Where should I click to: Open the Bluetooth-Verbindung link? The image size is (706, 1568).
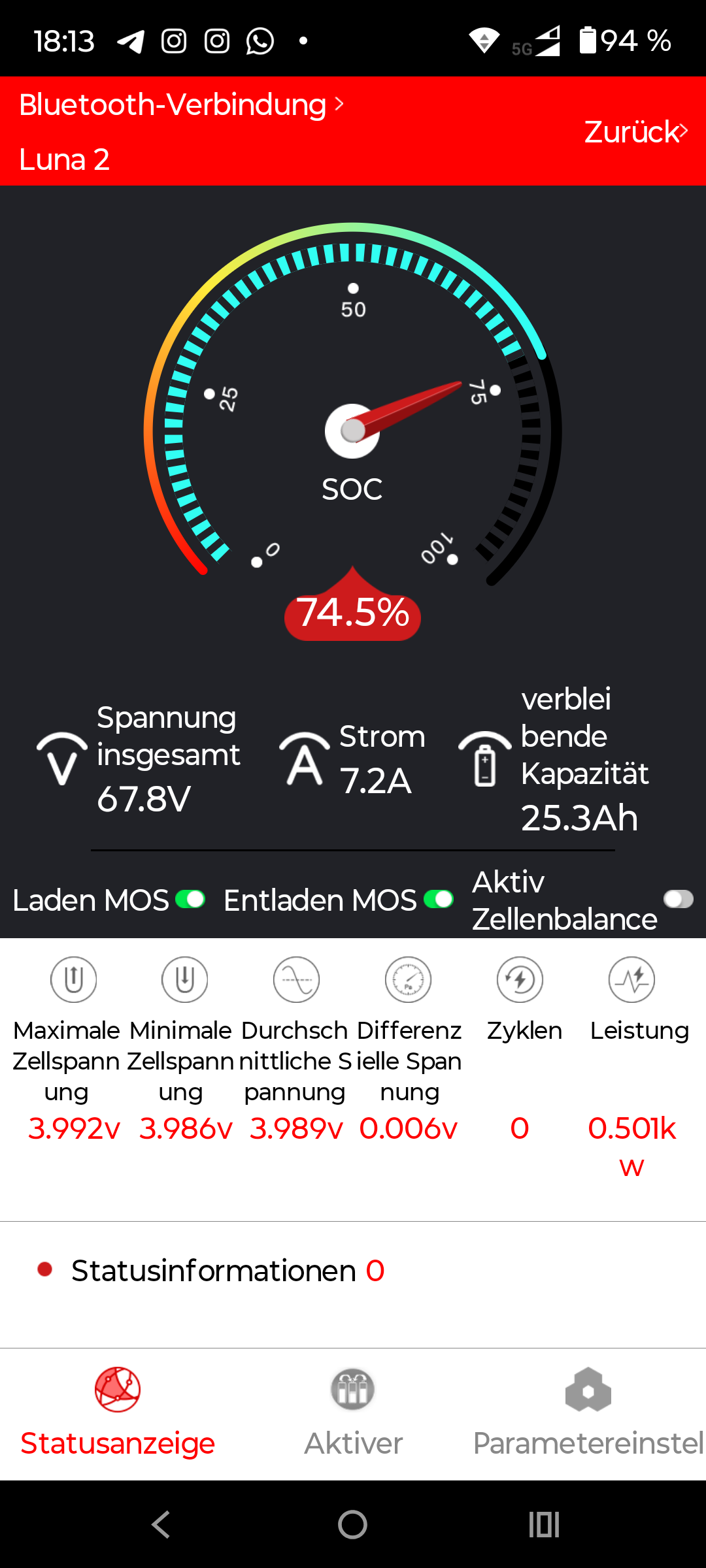[x=180, y=105]
